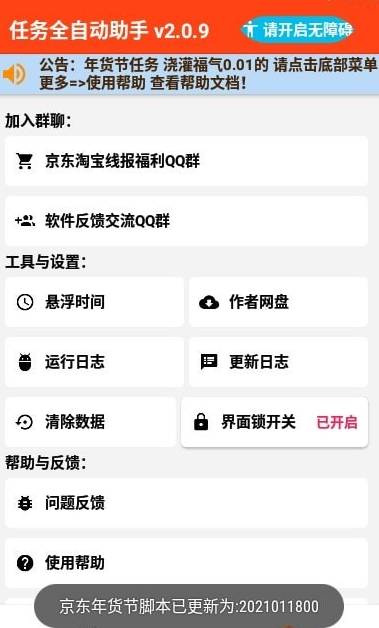
Task: Open 作者网盘
Action: pyautogui.click(x=278, y=302)
